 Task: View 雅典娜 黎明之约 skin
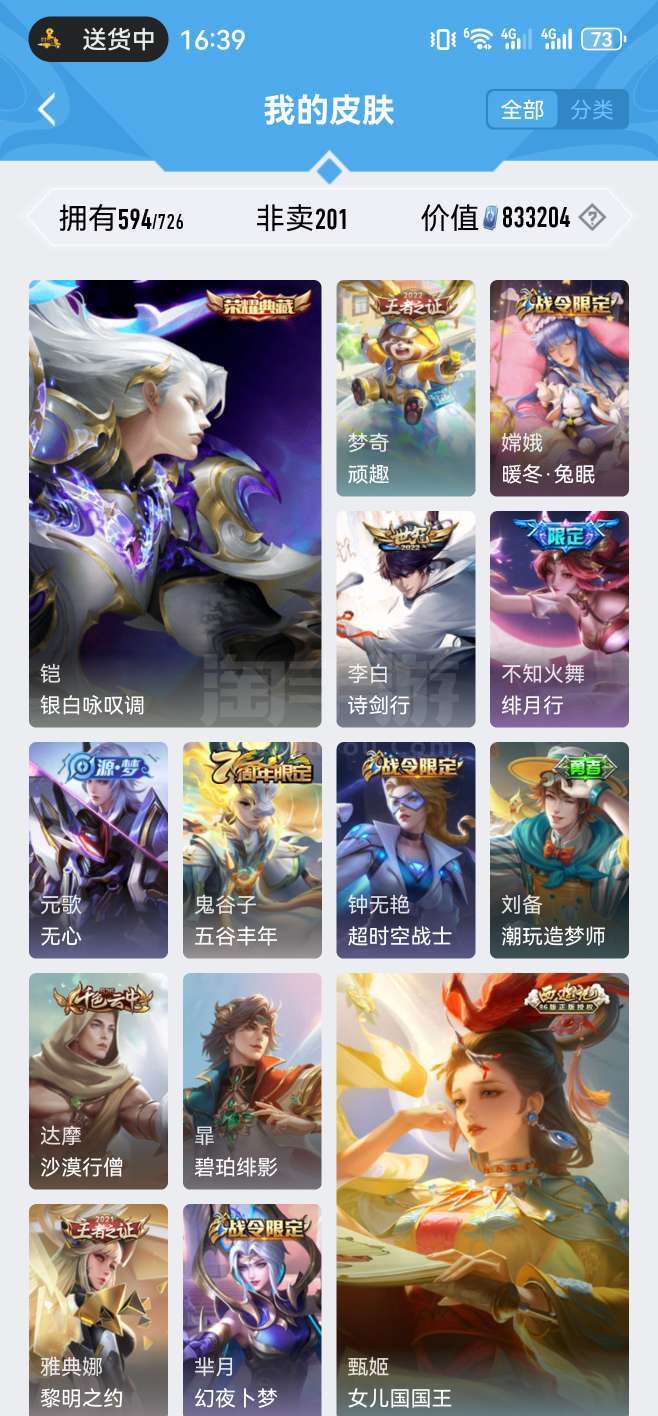(98, 1310)
